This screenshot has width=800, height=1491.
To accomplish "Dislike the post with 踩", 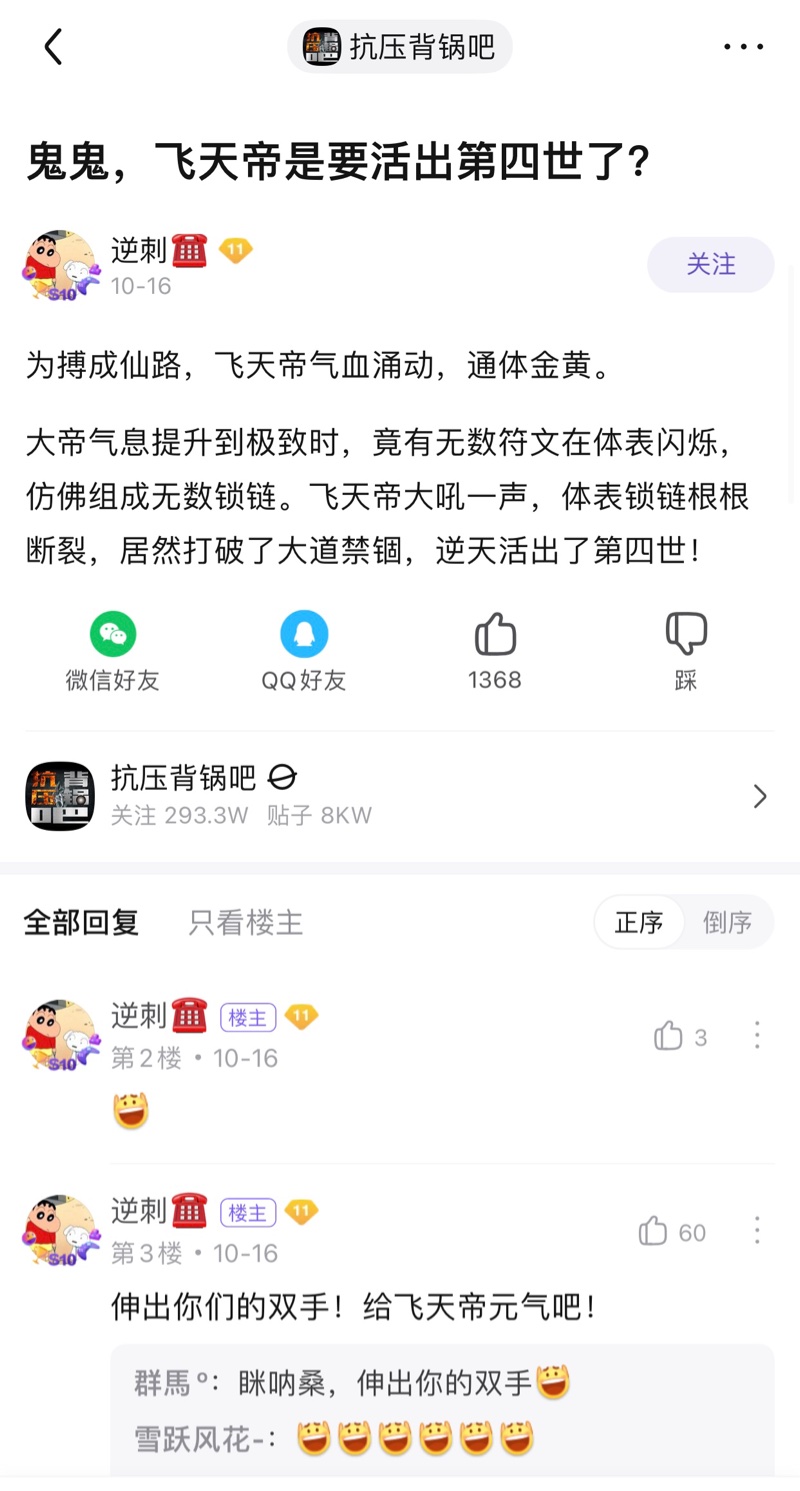I will 686,651.
